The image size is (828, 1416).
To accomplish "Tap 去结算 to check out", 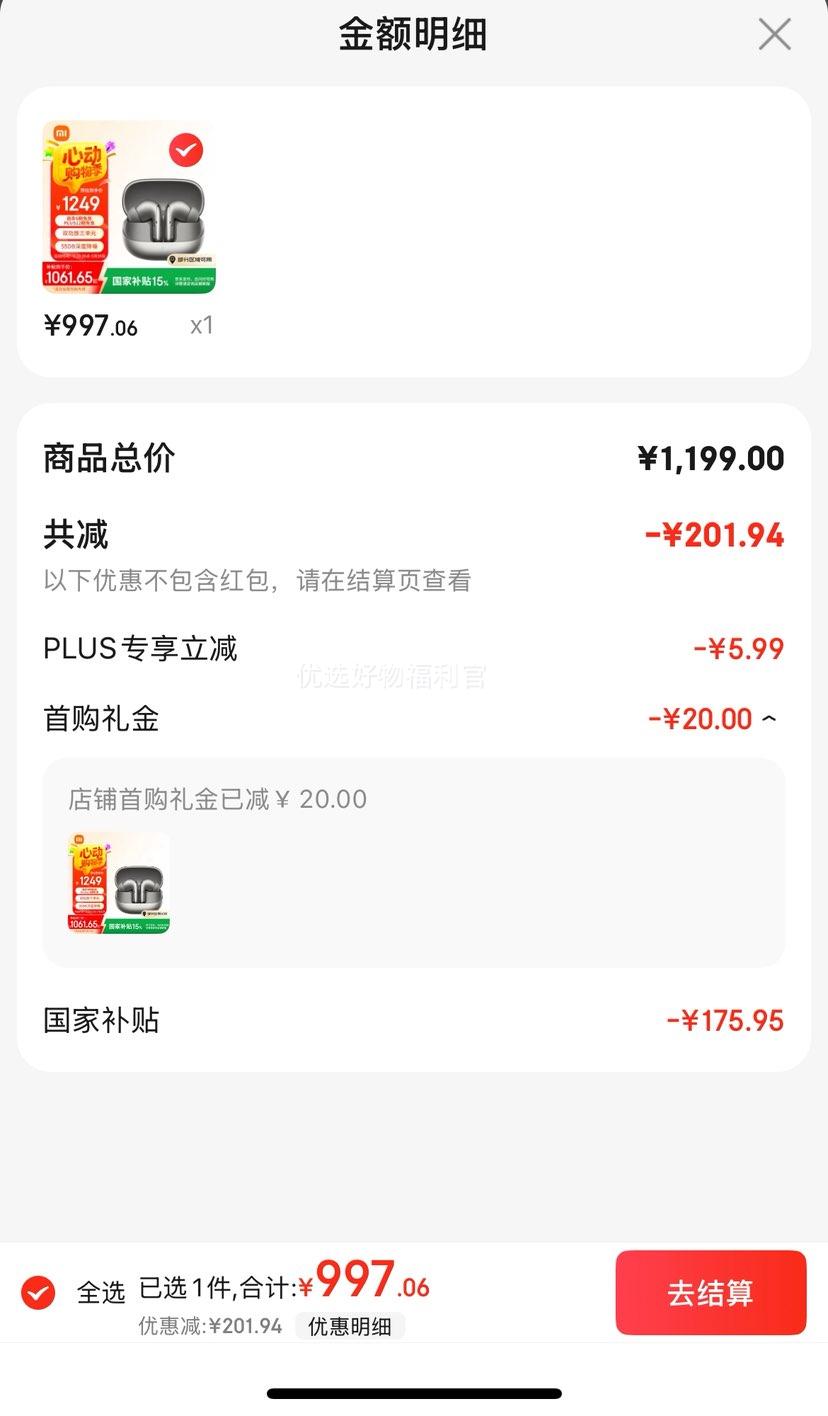I will click(710, 1292).
